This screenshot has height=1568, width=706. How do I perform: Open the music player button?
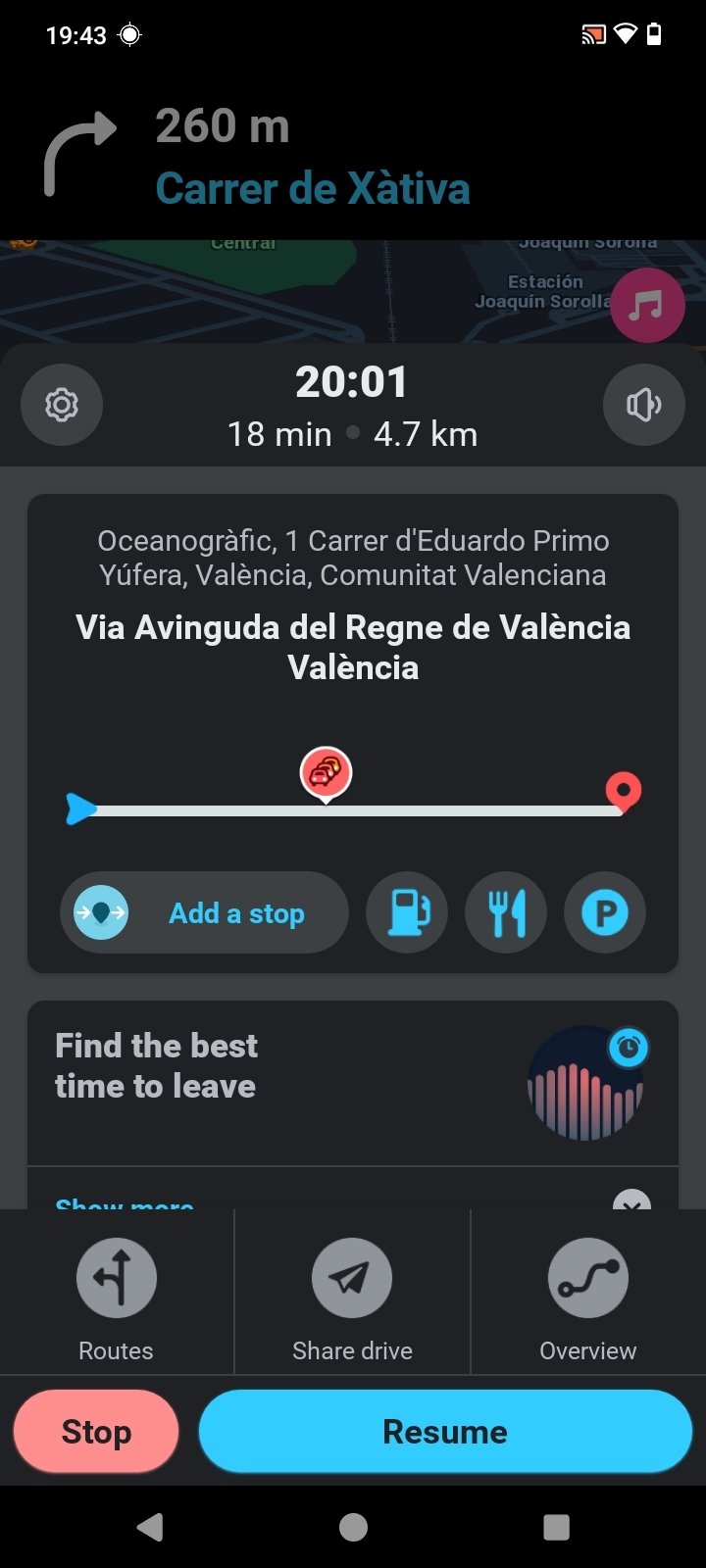point(647,305)
